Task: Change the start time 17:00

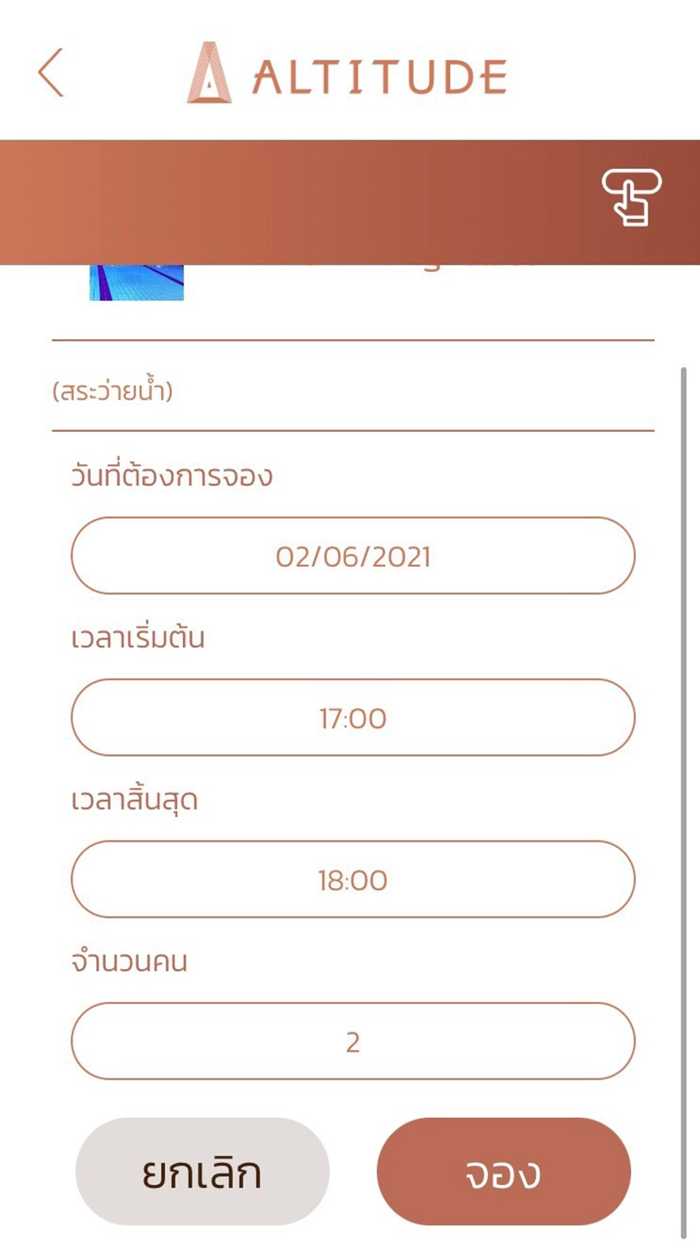Action: (353, 718)
